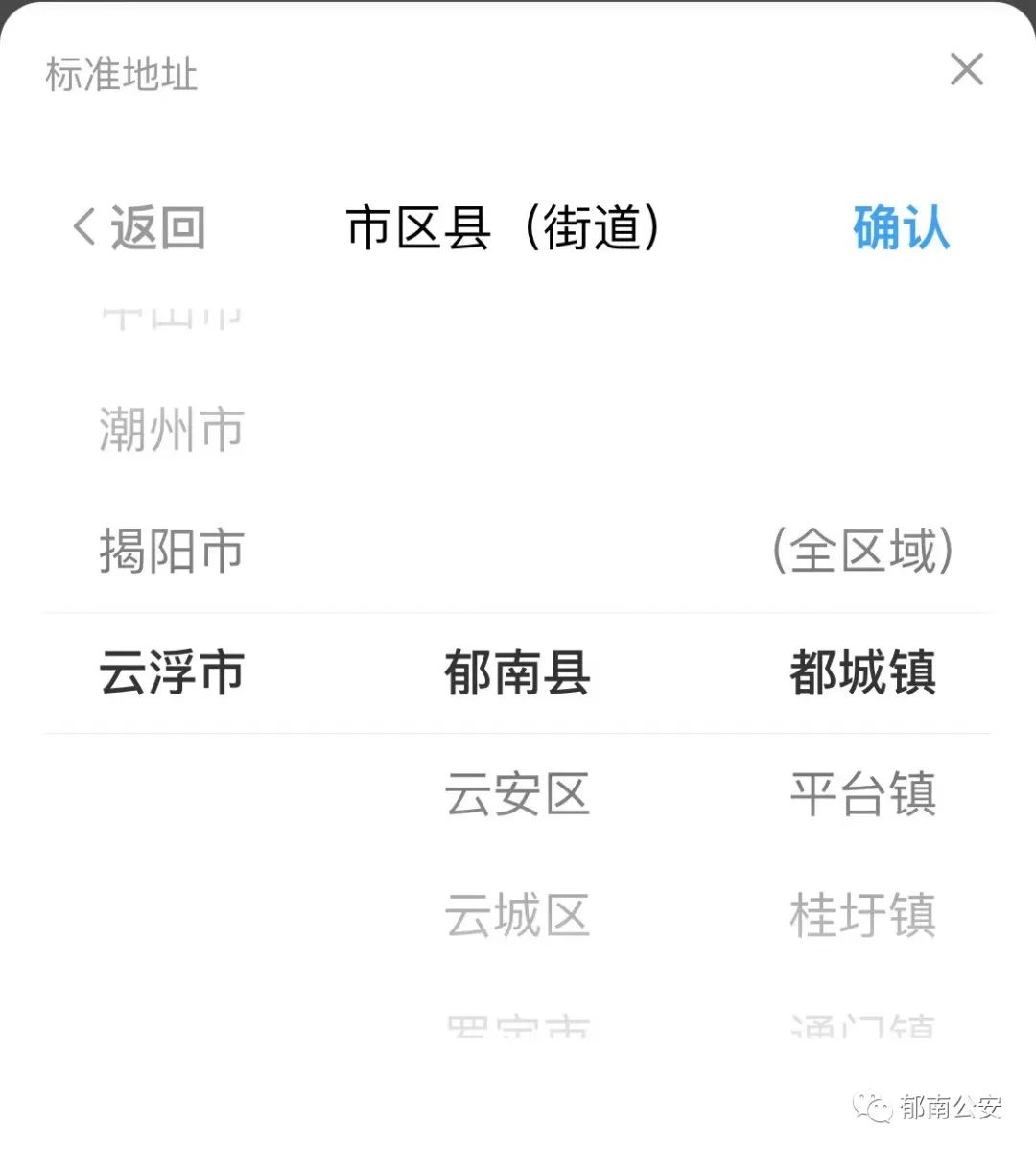Click the X to close the 标准地址 dialog
The image size is (1036, 1153).
pyautogui.click(x=967, y=69)
